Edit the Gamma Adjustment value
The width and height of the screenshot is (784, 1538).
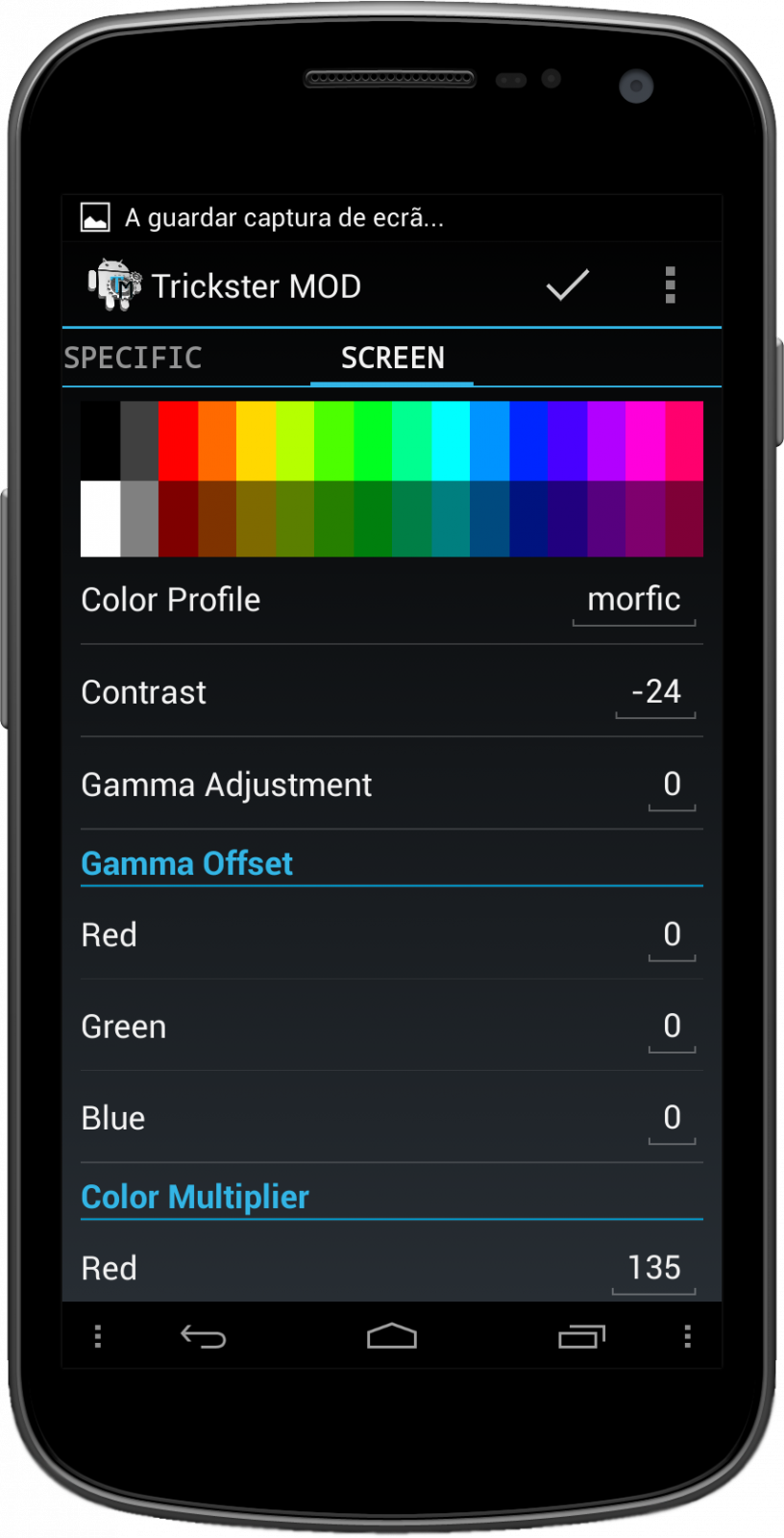(x=672, y=785)
